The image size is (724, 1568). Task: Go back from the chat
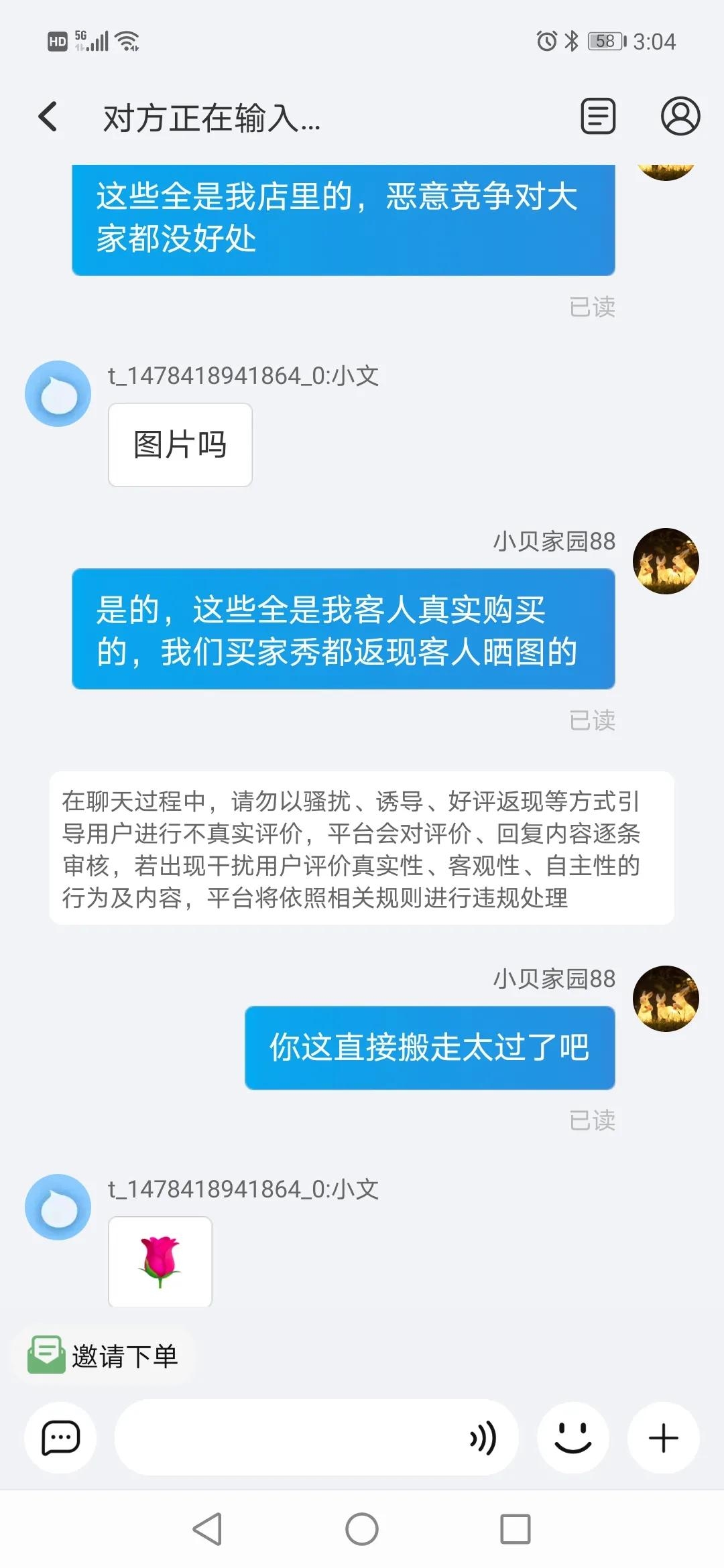point(48,117)
